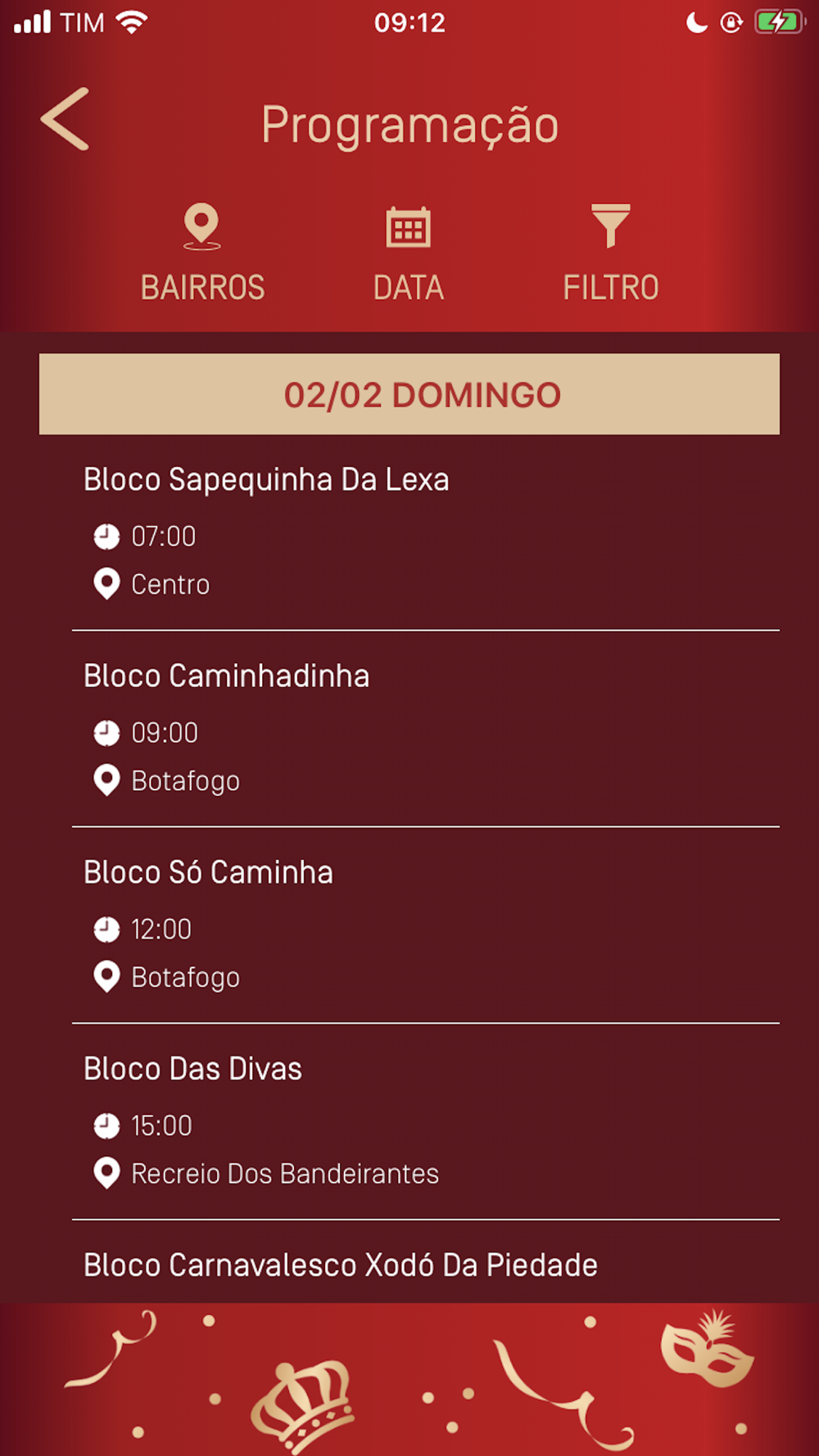Screen dimensions: 819x1456
Task: Open the Bairros neighborhood filter
Action: [202, 254]
